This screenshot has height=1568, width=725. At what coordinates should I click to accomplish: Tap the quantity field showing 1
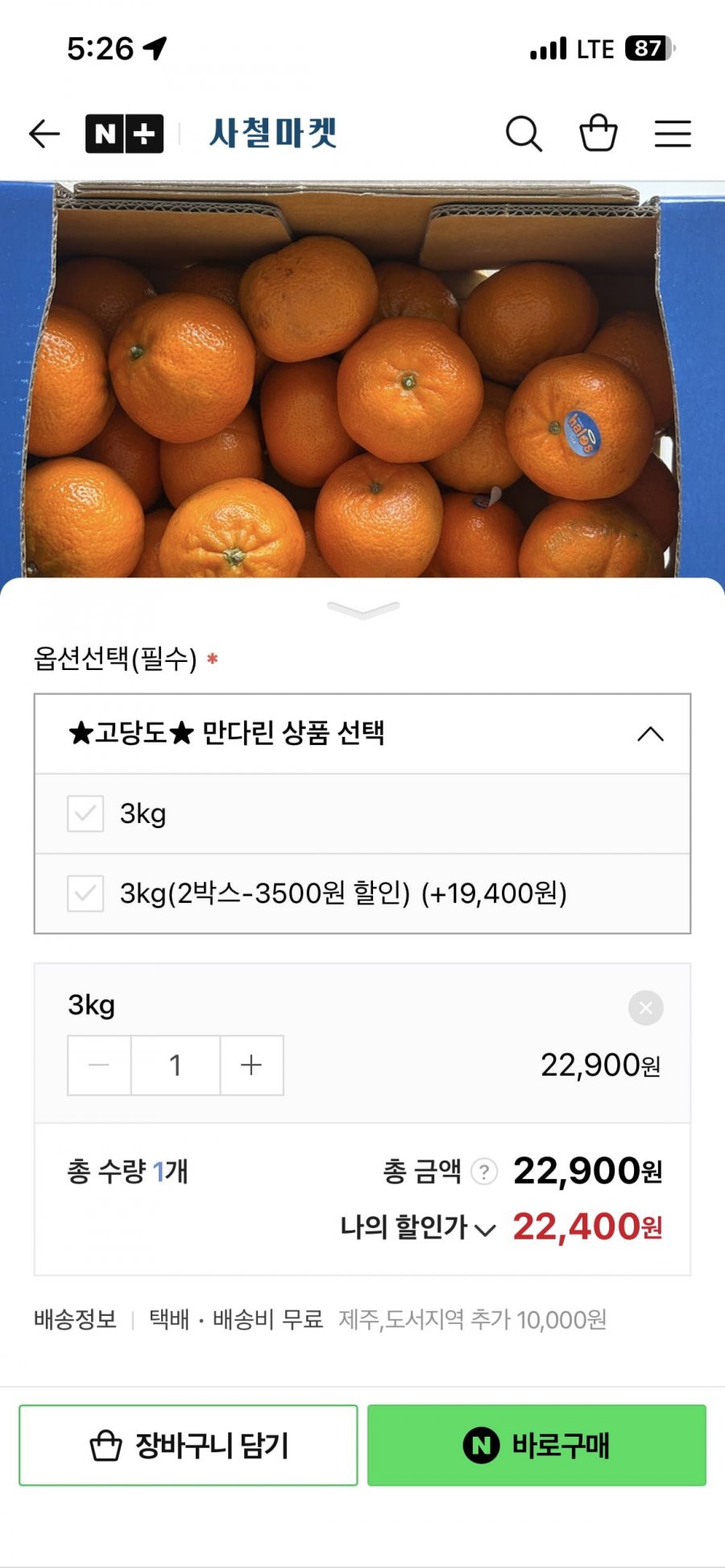[176, 1065]
